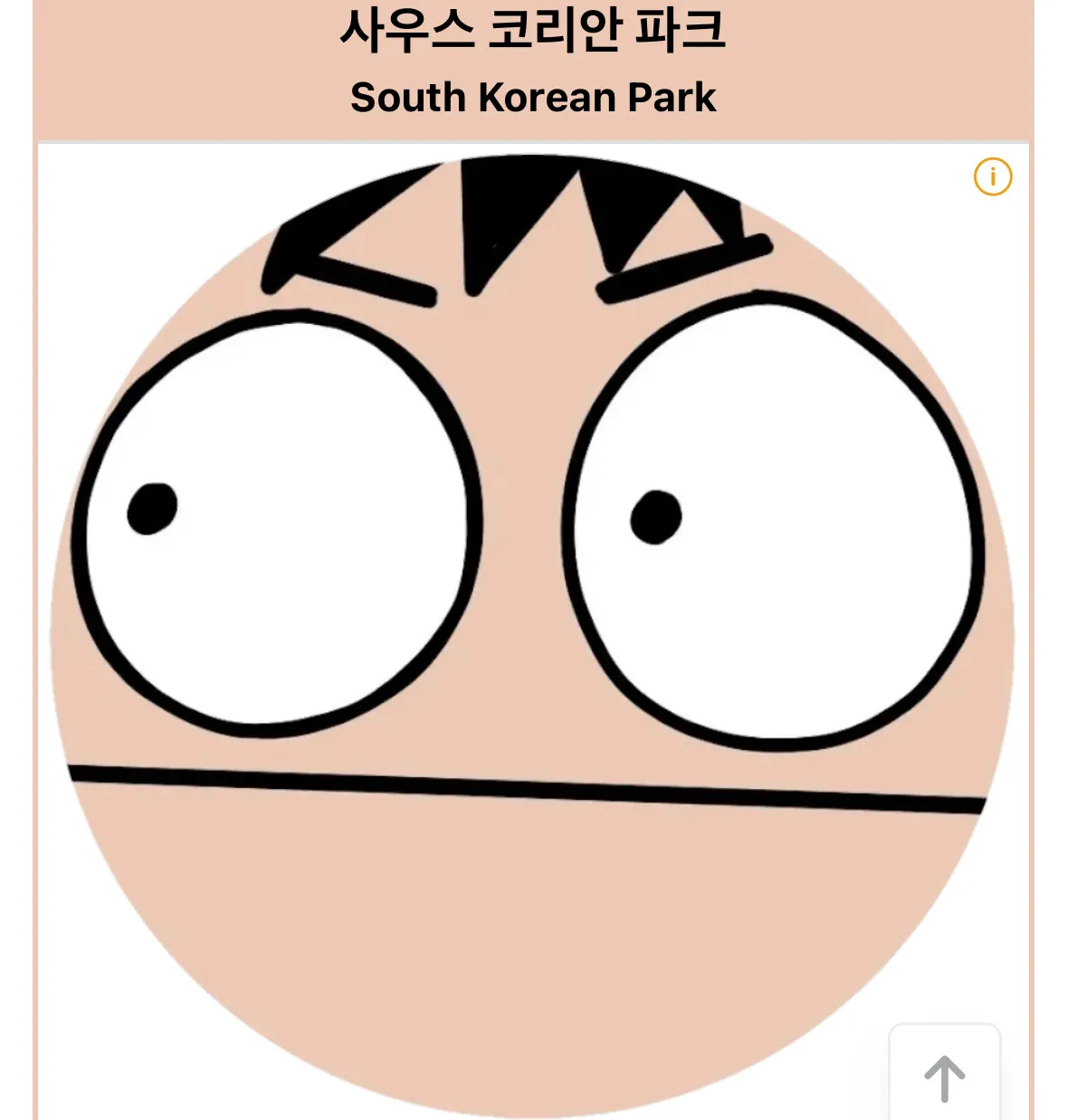The width and height of the screenshot is (1067, 1120).
Task: Select the spiky black hair on the drawing
Action: click(516, 217)
